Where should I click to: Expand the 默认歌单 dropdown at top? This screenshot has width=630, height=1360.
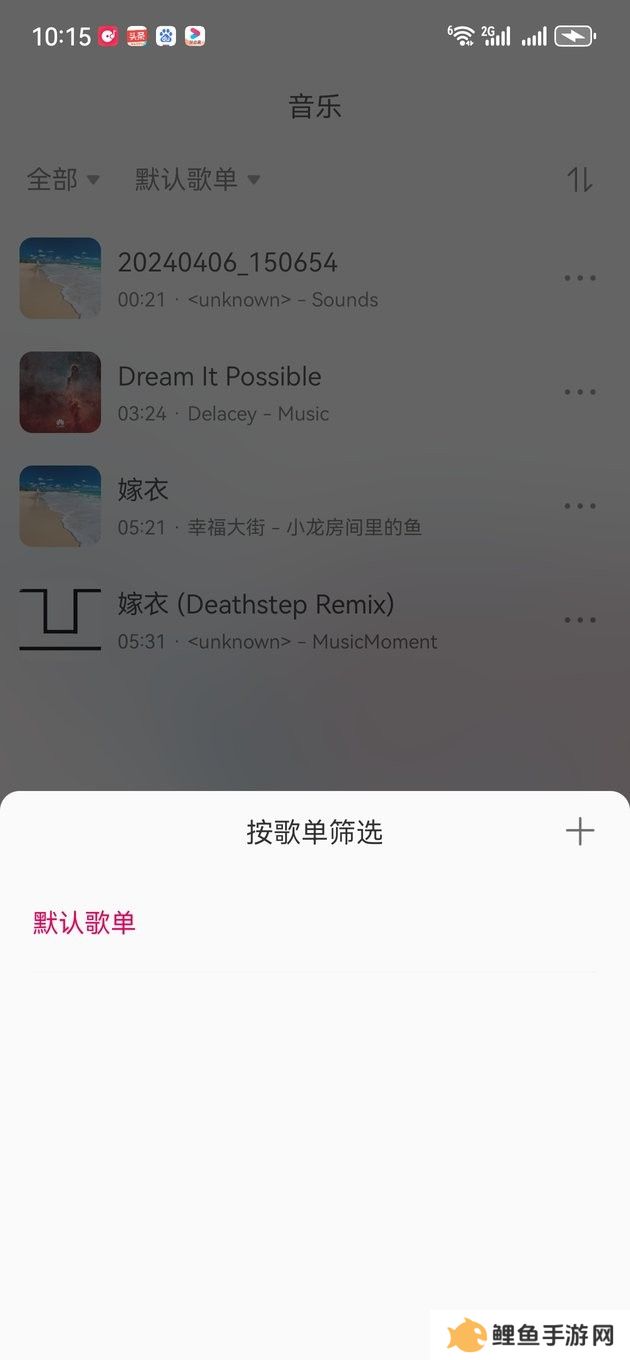[x=197, y=180]
